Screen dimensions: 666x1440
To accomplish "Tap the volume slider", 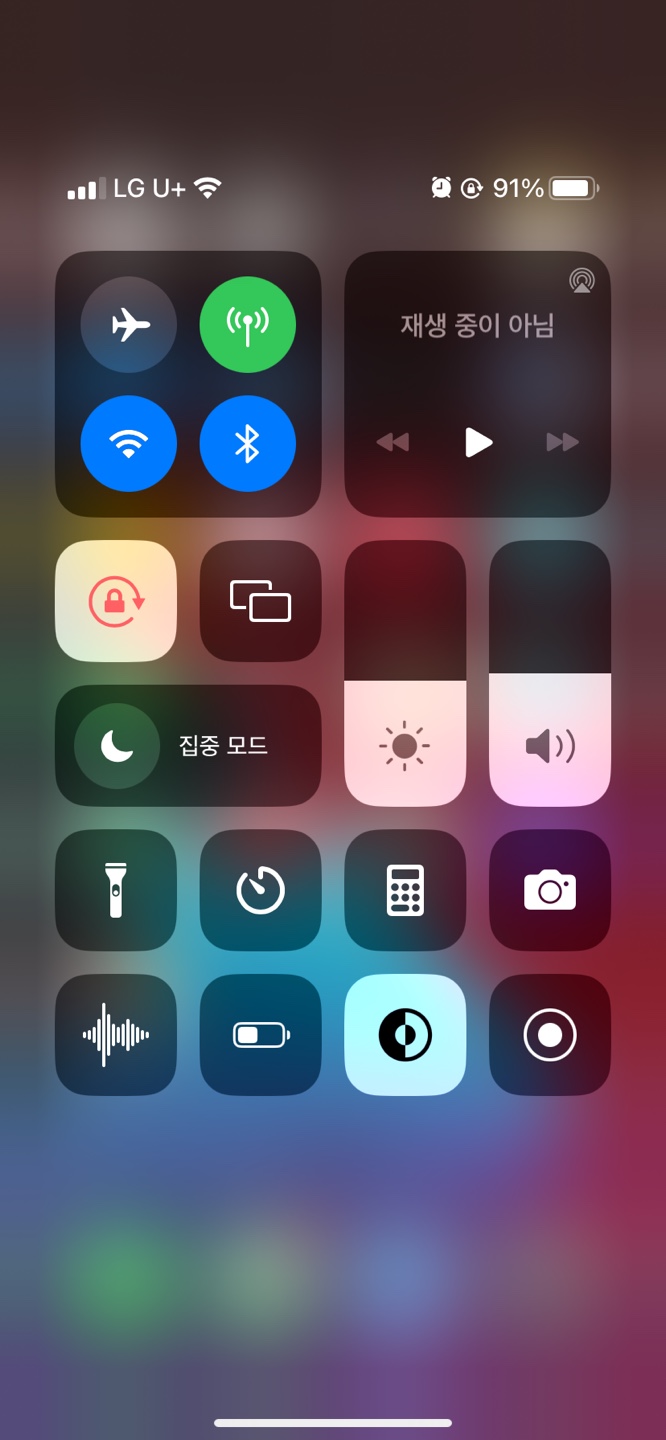I will tap(550, 673).
